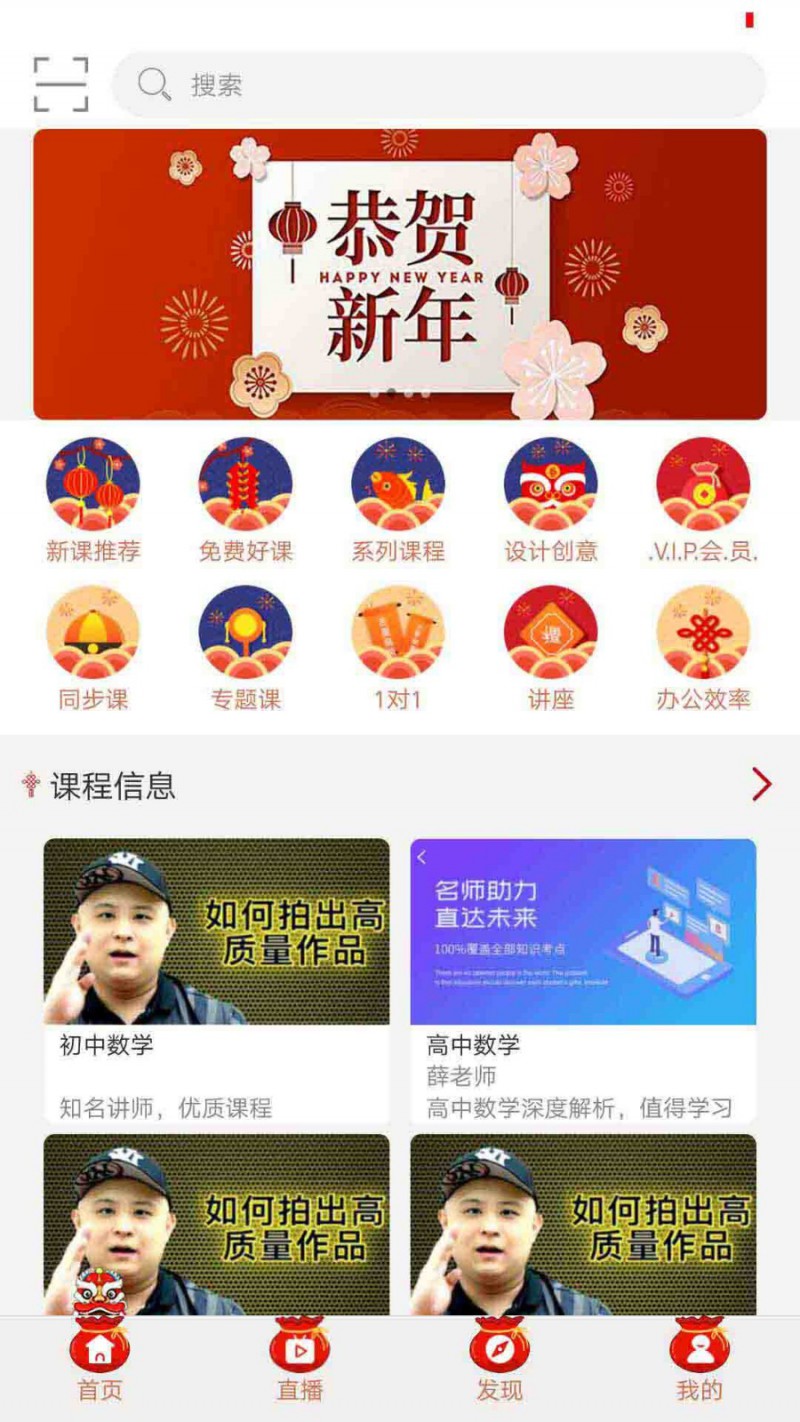Open the 讲座 category icon

coord(549,632)
